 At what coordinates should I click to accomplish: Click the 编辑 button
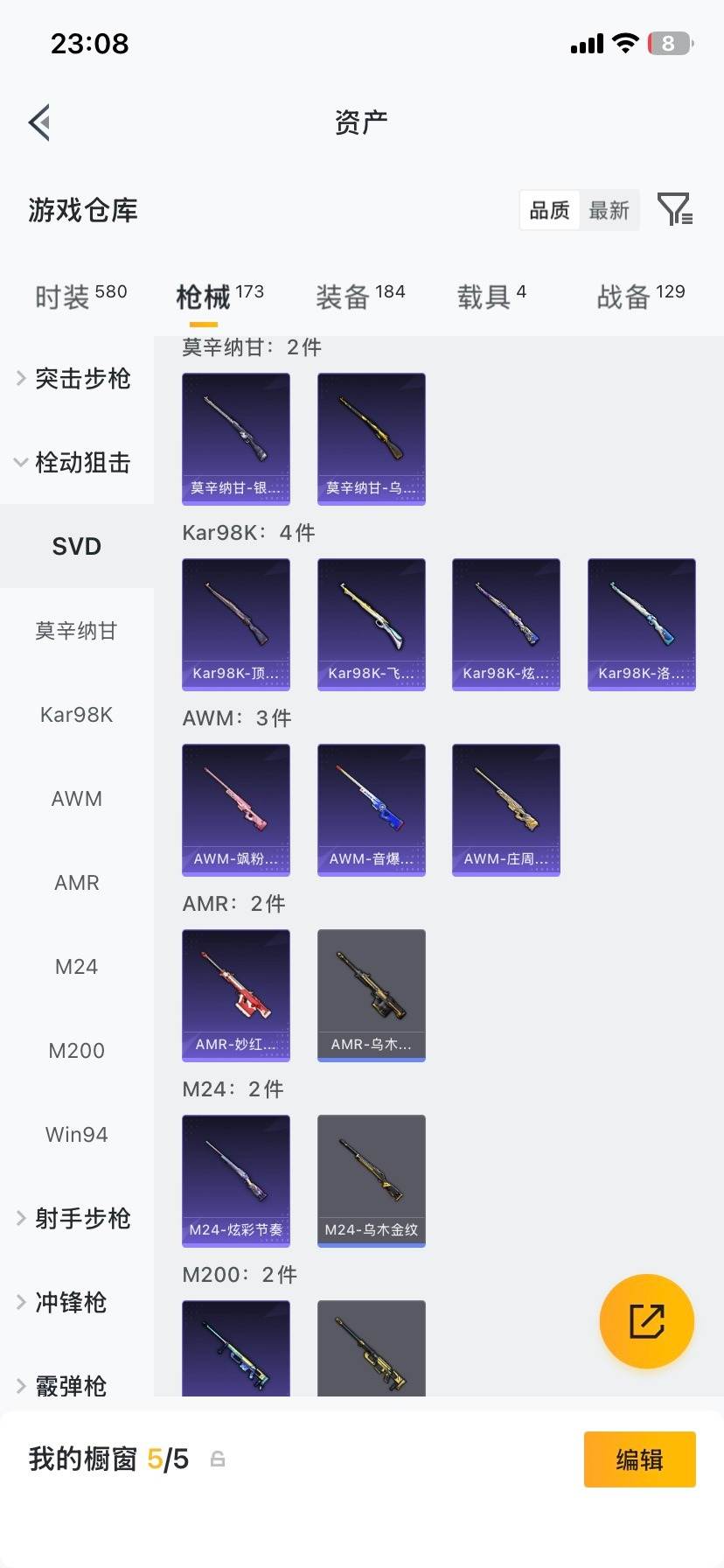(x=639, y=1459)
